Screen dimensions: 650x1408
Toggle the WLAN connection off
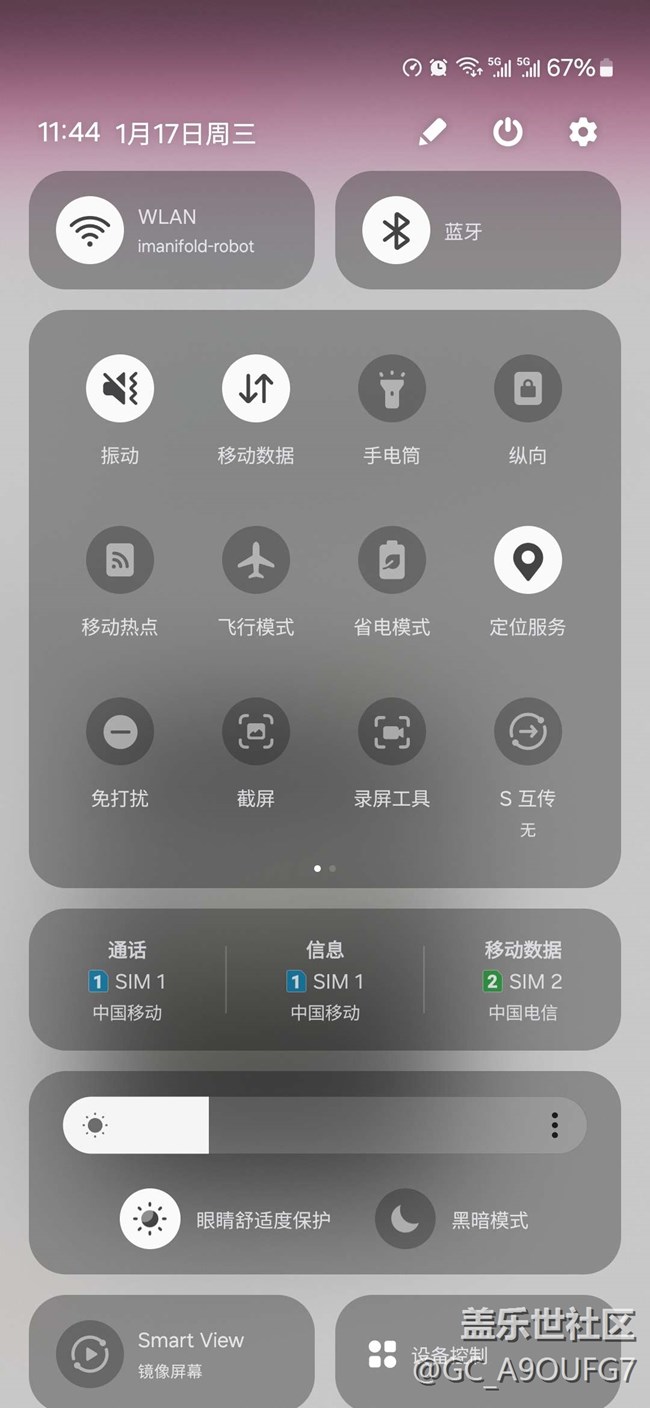click(x=90, y=231)
